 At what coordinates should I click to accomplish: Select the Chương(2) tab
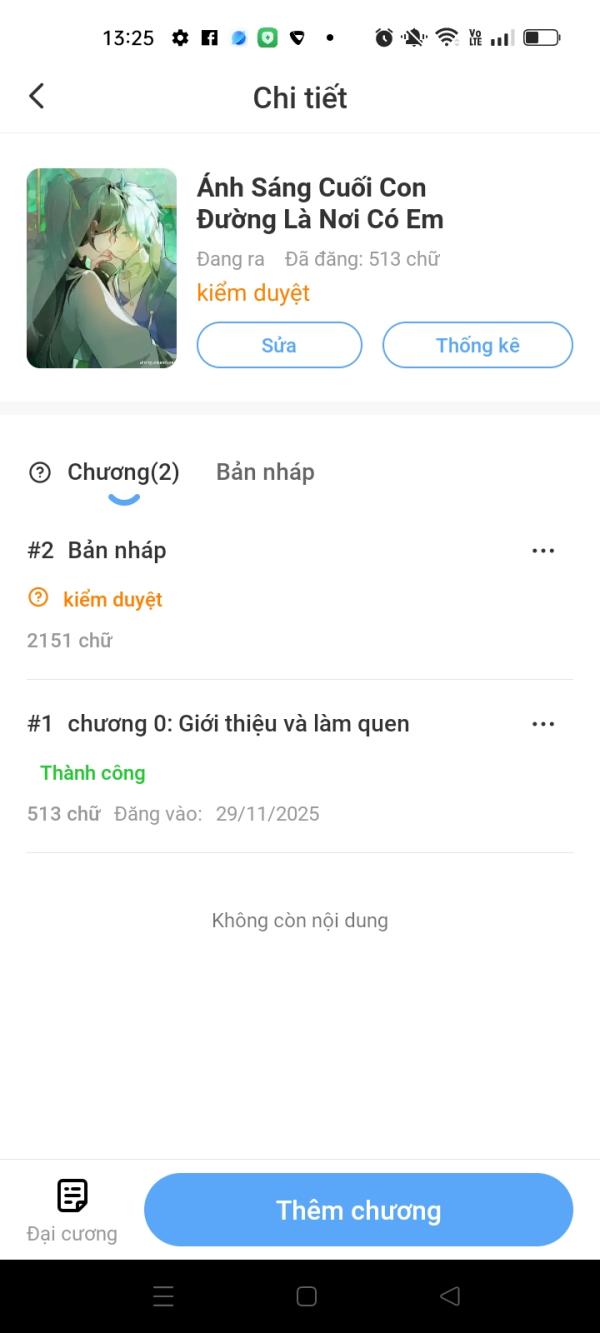[123, 472]
